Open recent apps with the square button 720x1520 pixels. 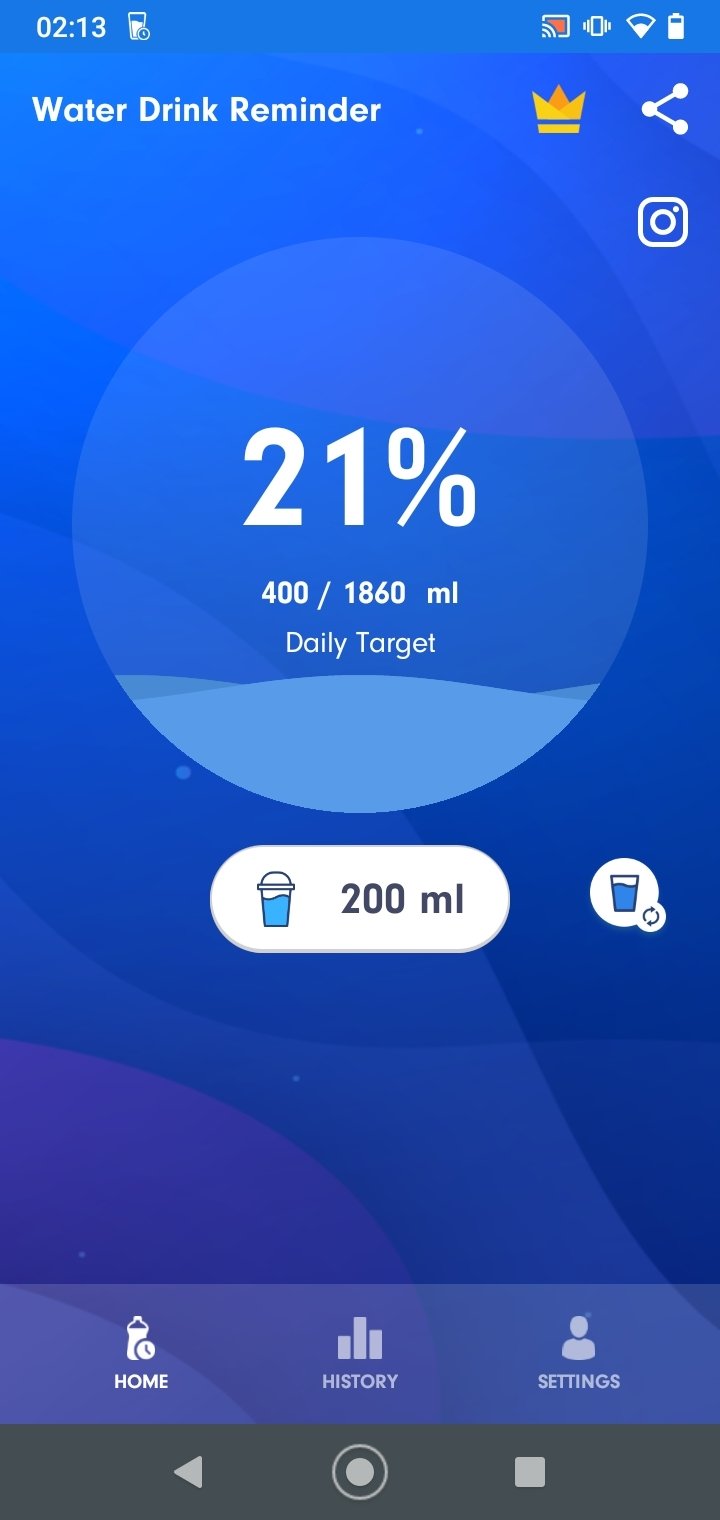[529, 1472]
